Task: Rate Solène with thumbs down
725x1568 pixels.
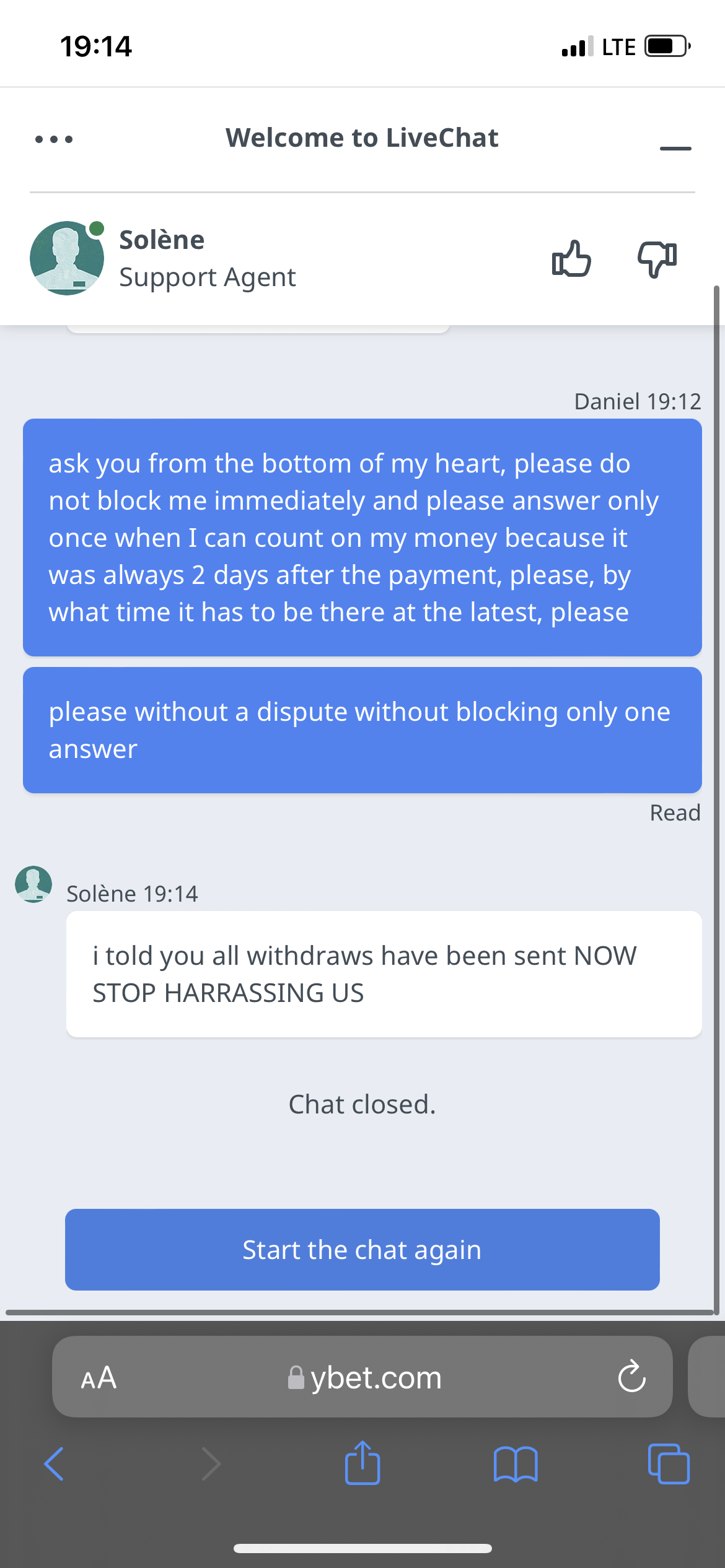Action: [x=657, y=258]
